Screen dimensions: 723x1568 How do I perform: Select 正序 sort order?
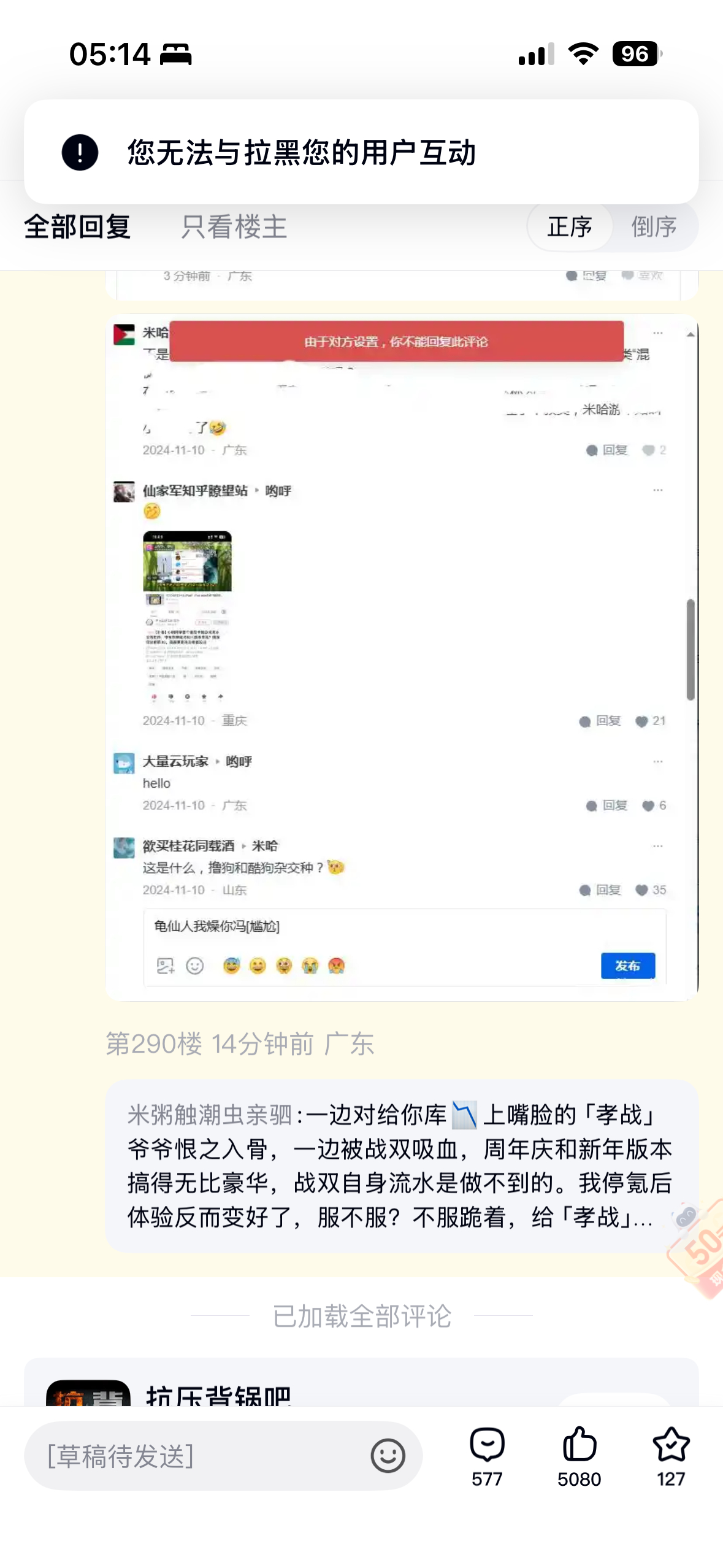click(570, 227)
